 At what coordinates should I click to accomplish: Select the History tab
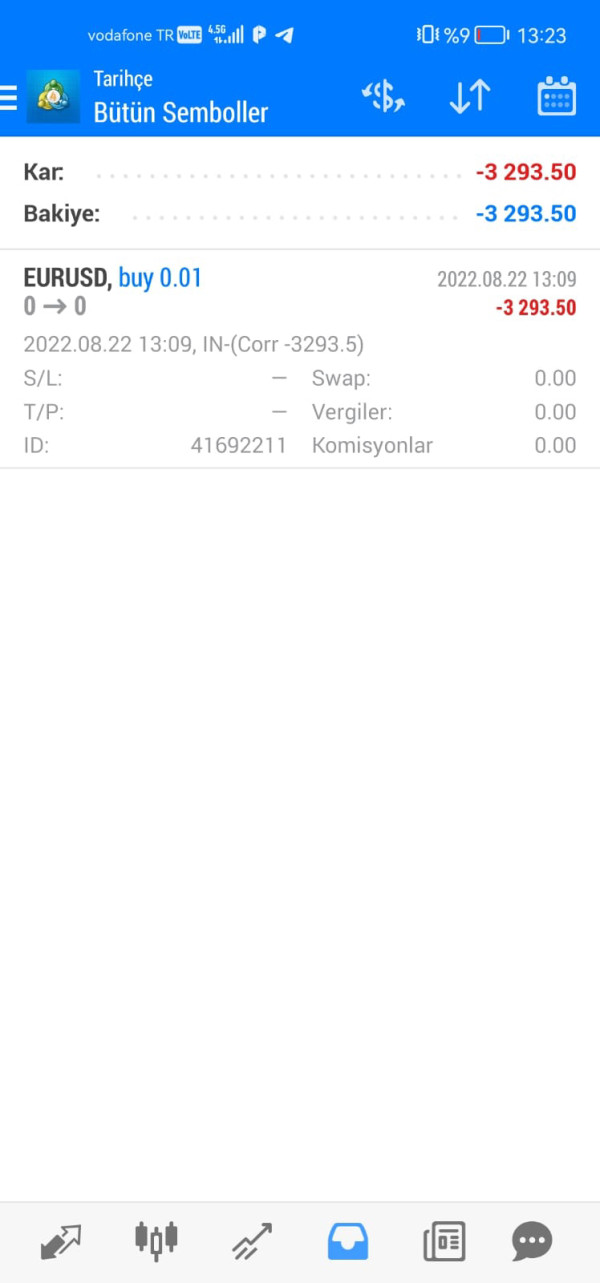point(348,1242)
